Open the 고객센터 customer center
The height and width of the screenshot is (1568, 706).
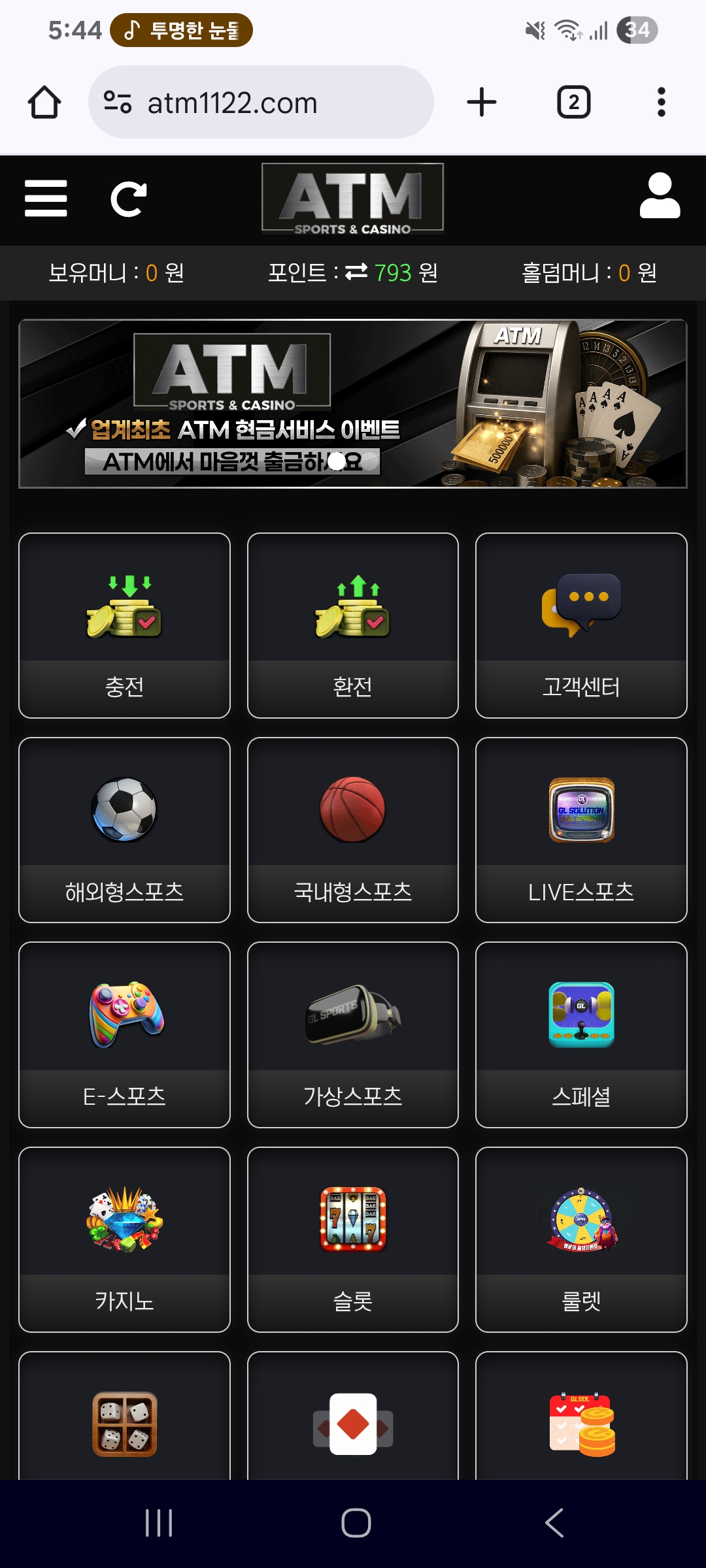pos(581,625)
